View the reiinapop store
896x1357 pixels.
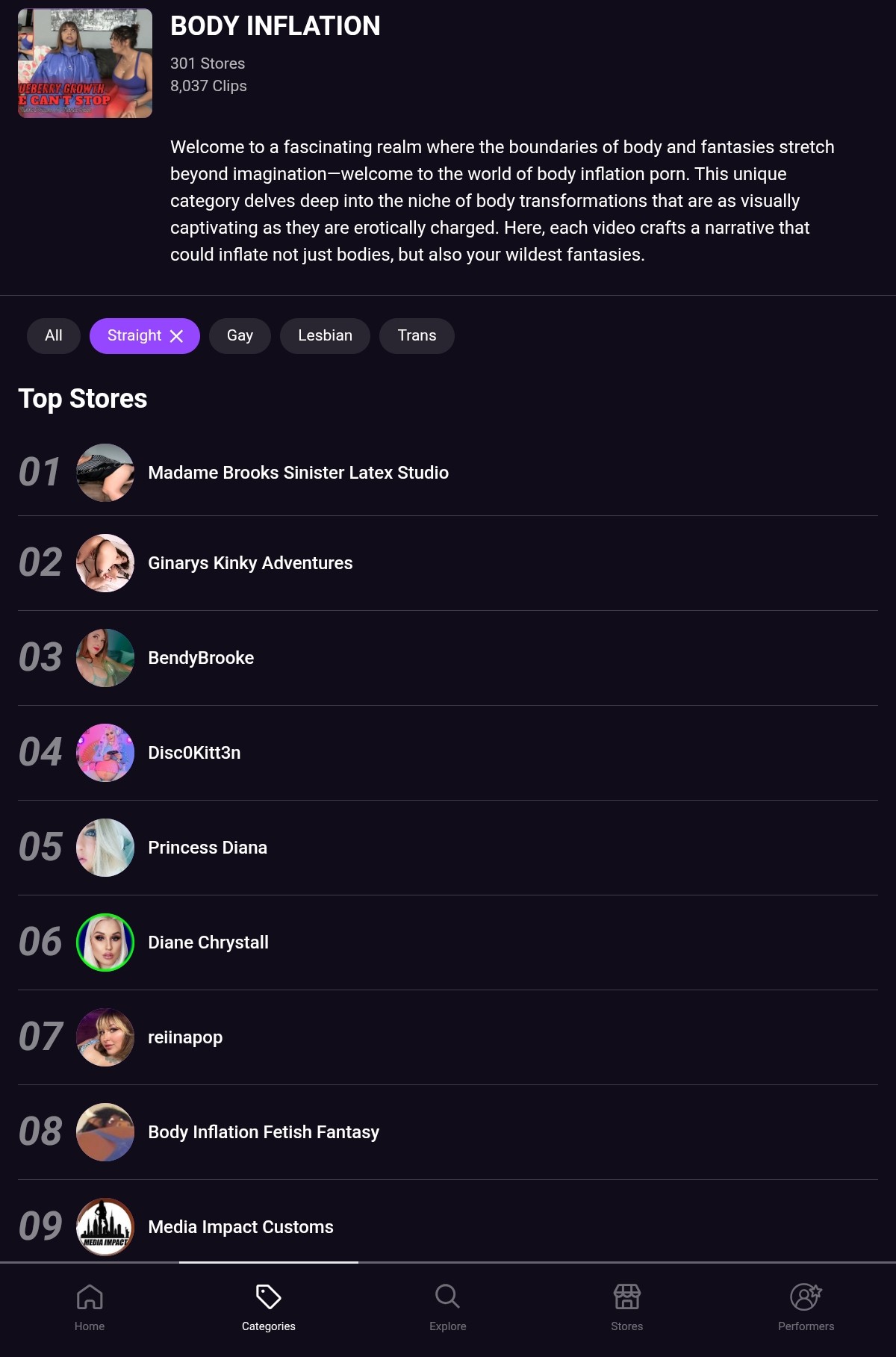(185, 1037)
